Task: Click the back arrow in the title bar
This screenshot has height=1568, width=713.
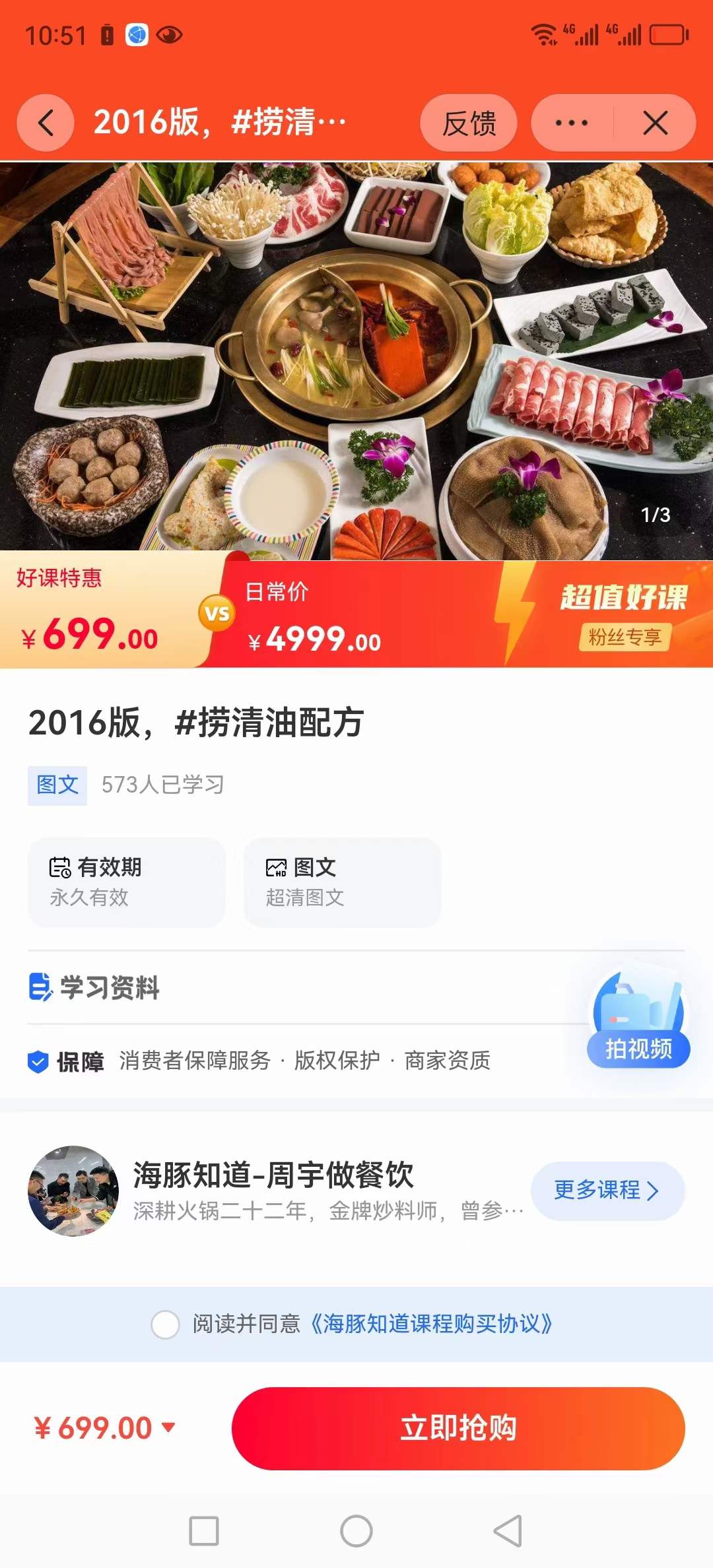Action: 45,123
